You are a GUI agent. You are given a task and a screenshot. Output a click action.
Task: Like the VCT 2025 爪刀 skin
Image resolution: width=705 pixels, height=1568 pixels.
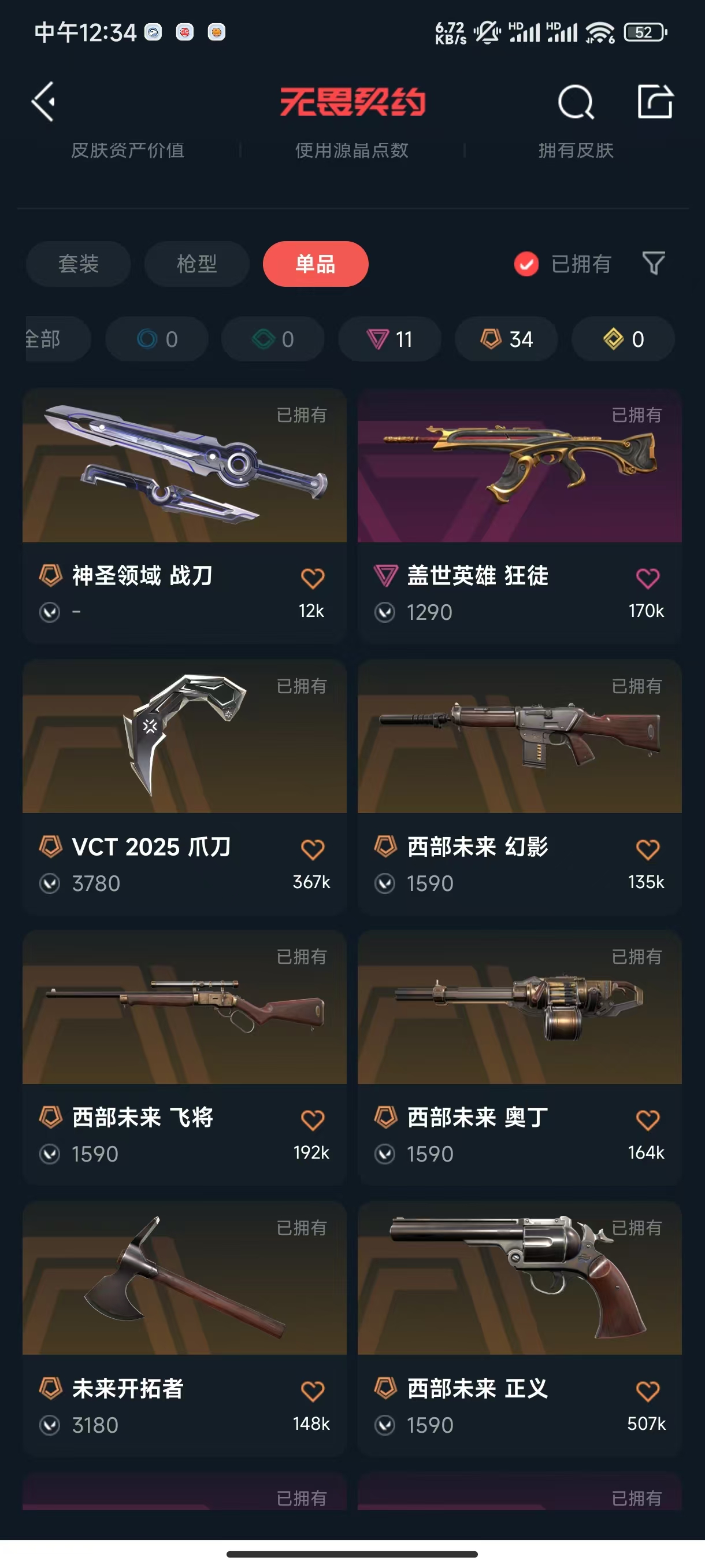pyautogui.click(x=313, y=849)
